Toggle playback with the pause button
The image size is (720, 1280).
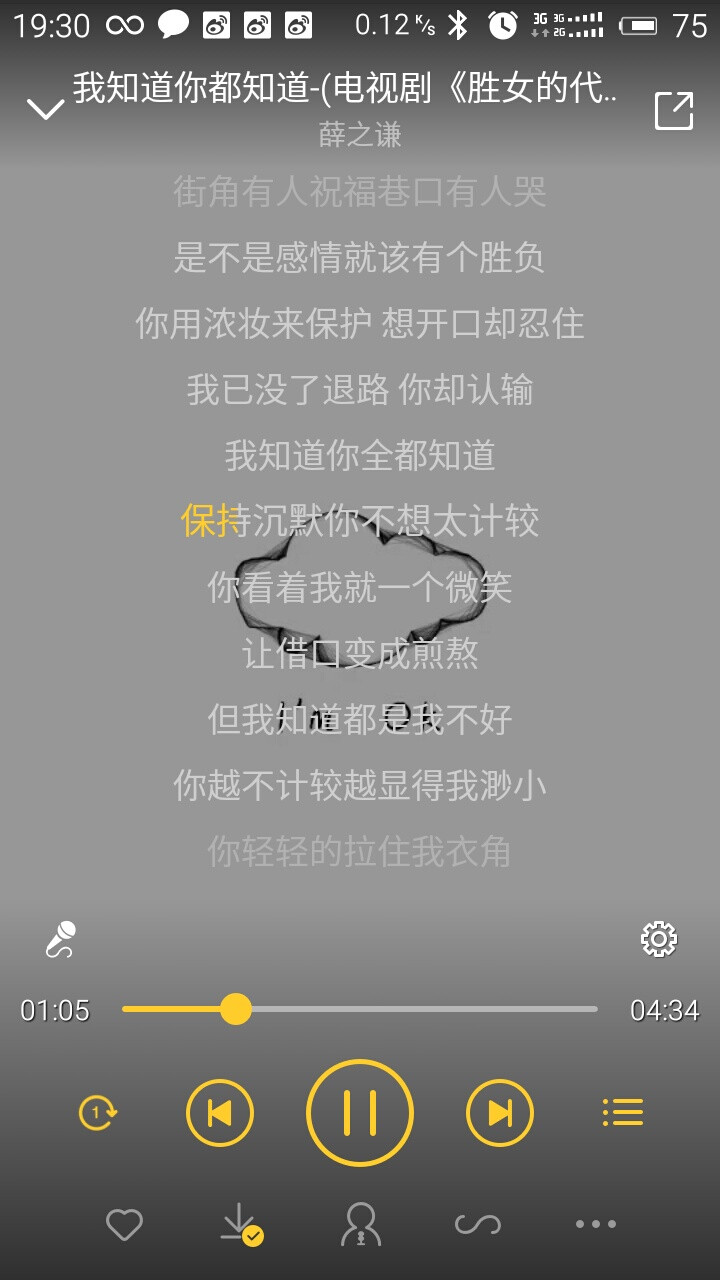point(360,1112)
